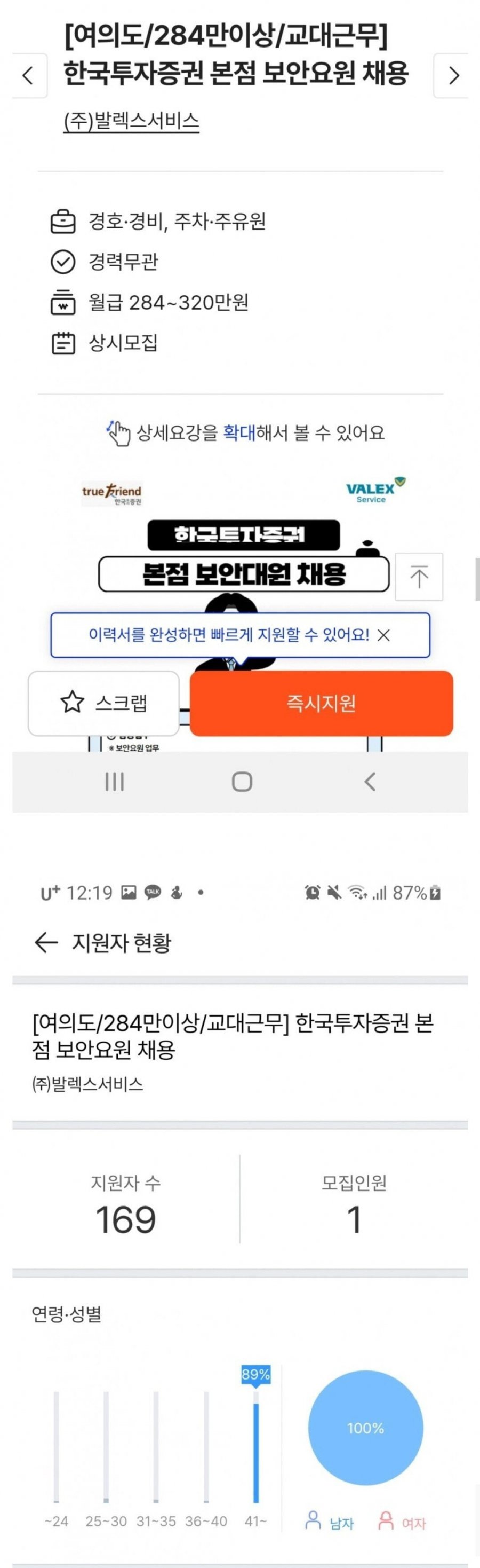Open recent apps from the navigation bar
This screenshot has width=480, height=1568.
[114, 782]
